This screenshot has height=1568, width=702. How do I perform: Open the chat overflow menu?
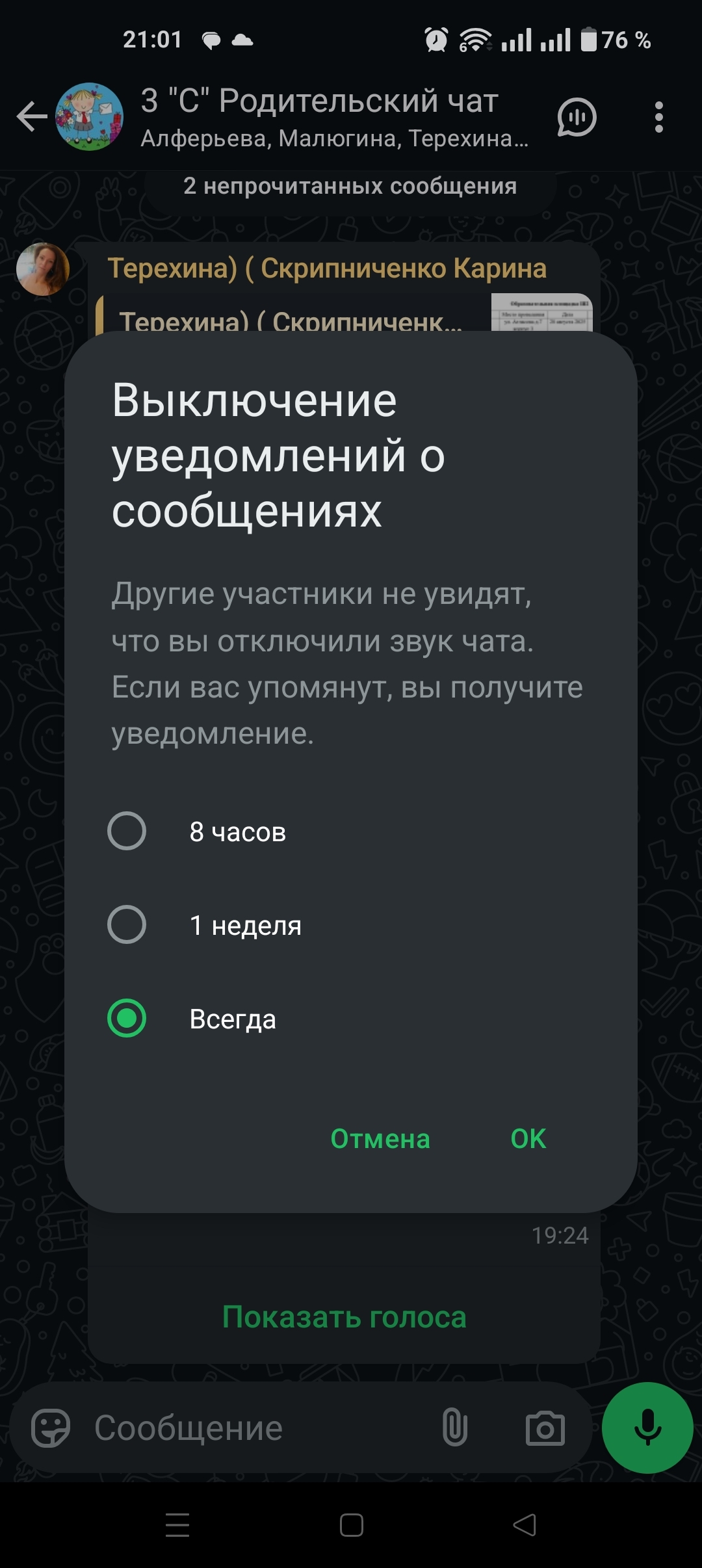[658, 117]
